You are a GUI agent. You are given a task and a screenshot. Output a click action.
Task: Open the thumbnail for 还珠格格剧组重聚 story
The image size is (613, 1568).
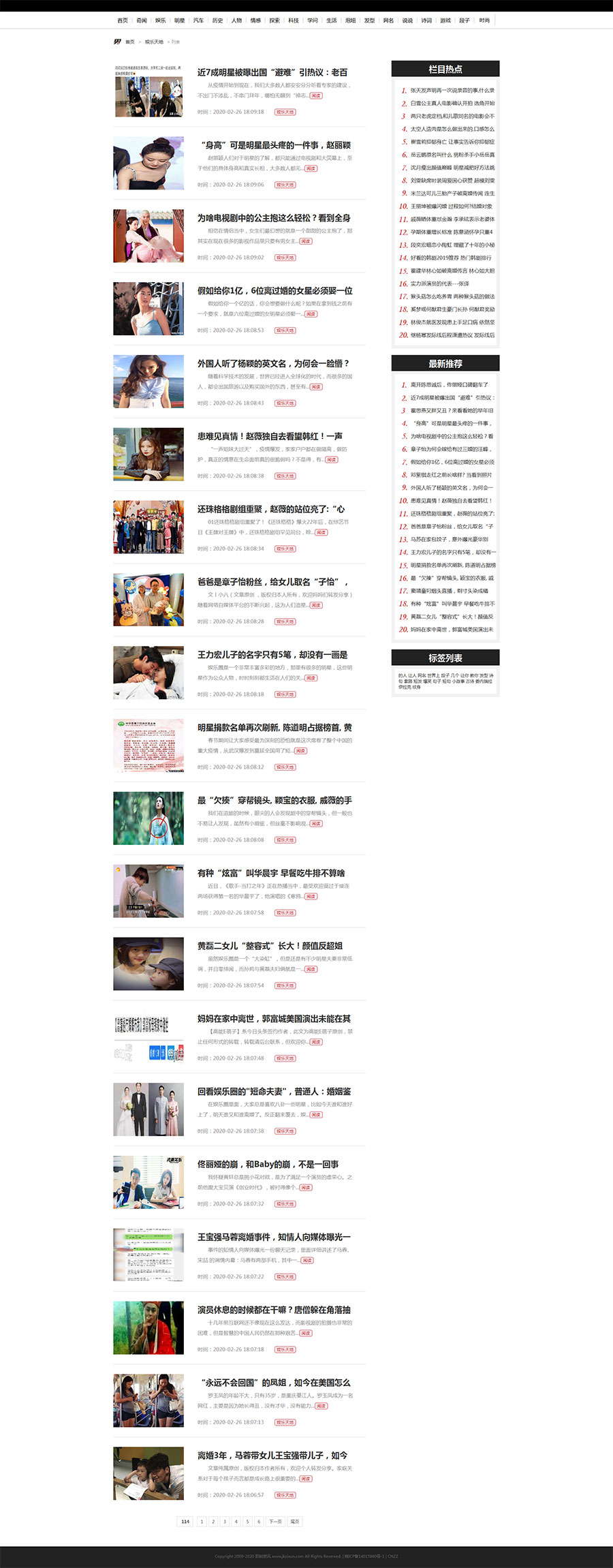pos(148,527)
